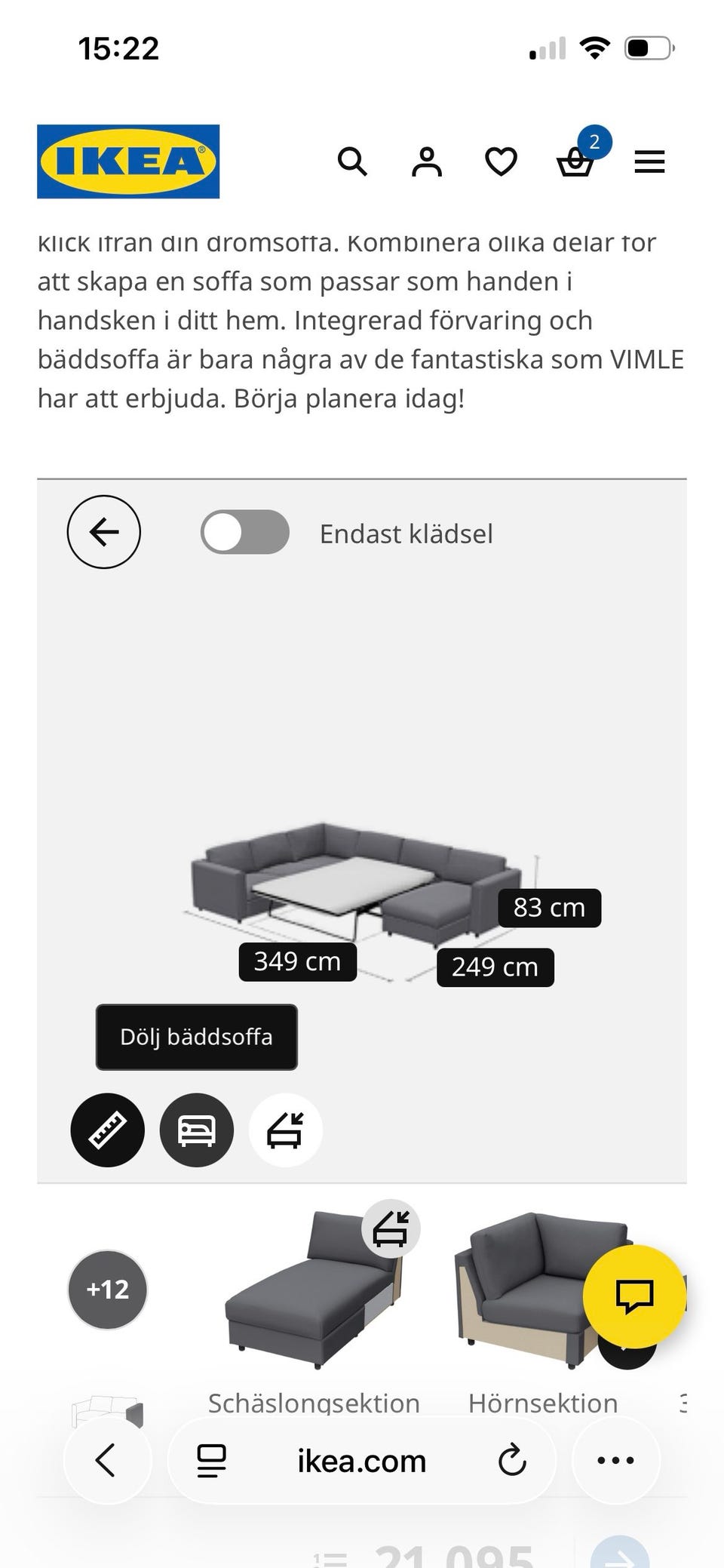Tap the storage sofa icon button

[x=286, y=1130]
